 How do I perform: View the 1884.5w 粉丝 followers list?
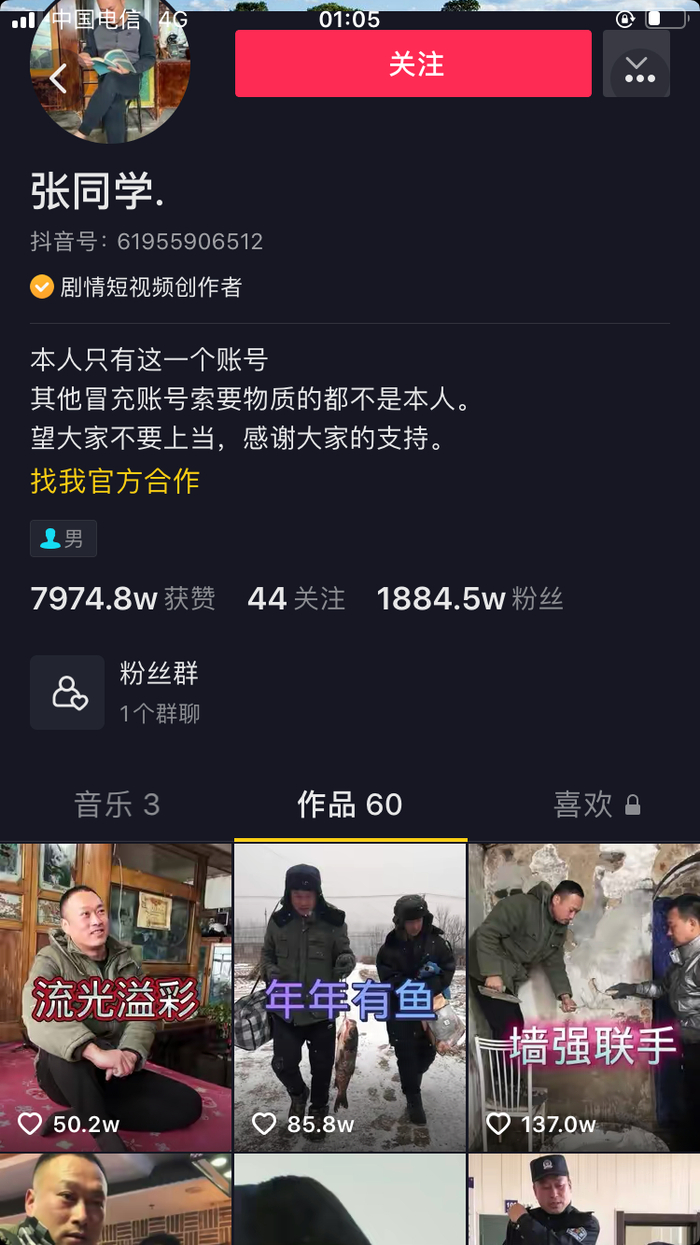(470, 599)
